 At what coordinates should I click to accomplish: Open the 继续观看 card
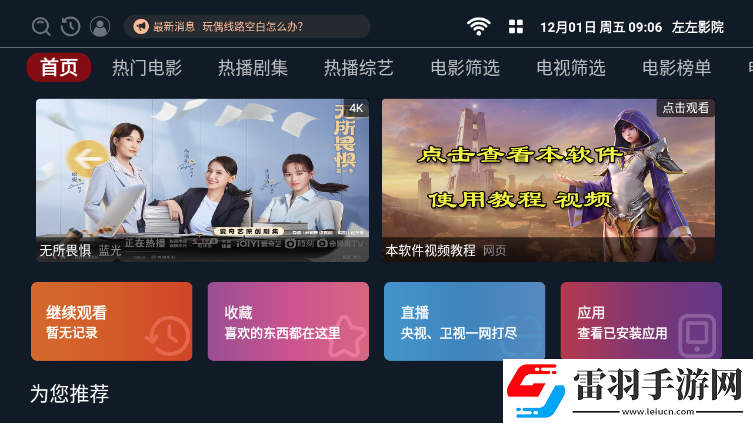(x=111, y=321)
